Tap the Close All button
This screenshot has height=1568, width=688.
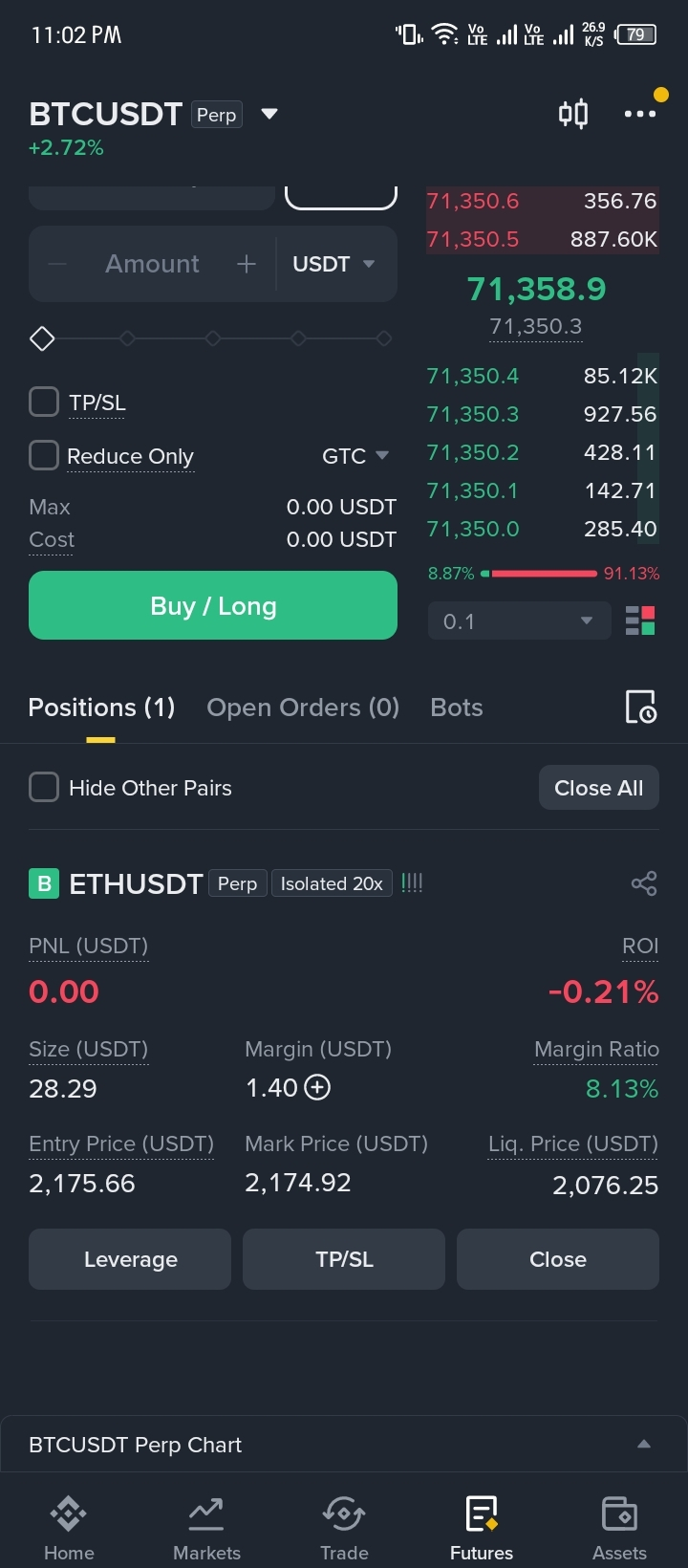click(598, 788)
